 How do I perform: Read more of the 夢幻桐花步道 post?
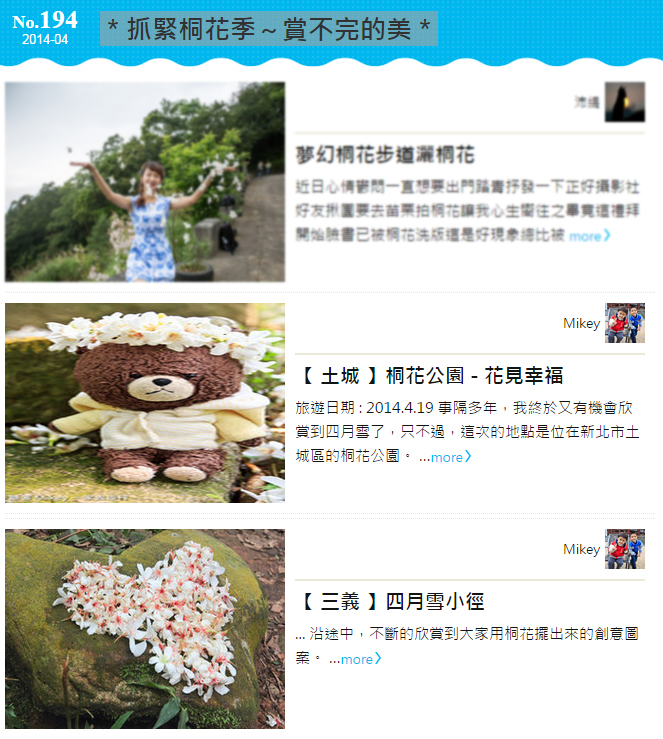(589, 237)
